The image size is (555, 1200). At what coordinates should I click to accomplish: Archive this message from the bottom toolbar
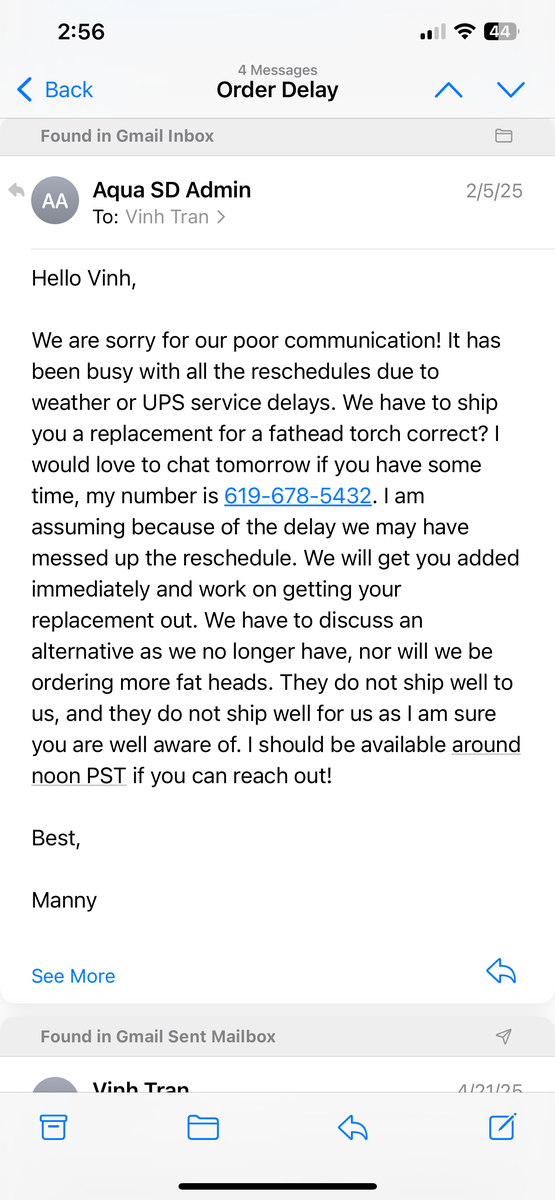54,1127
